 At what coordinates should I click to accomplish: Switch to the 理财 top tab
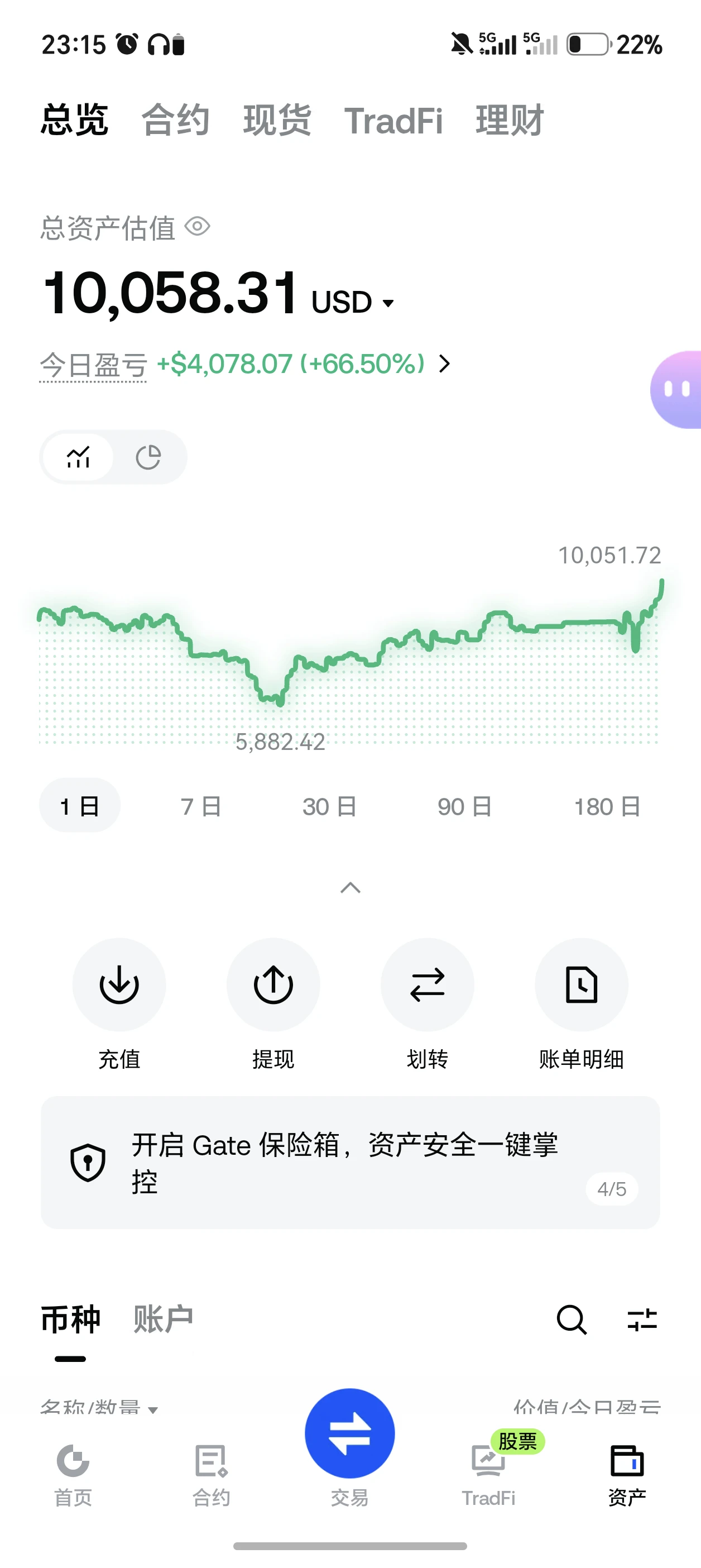click(x=510, y=119)
